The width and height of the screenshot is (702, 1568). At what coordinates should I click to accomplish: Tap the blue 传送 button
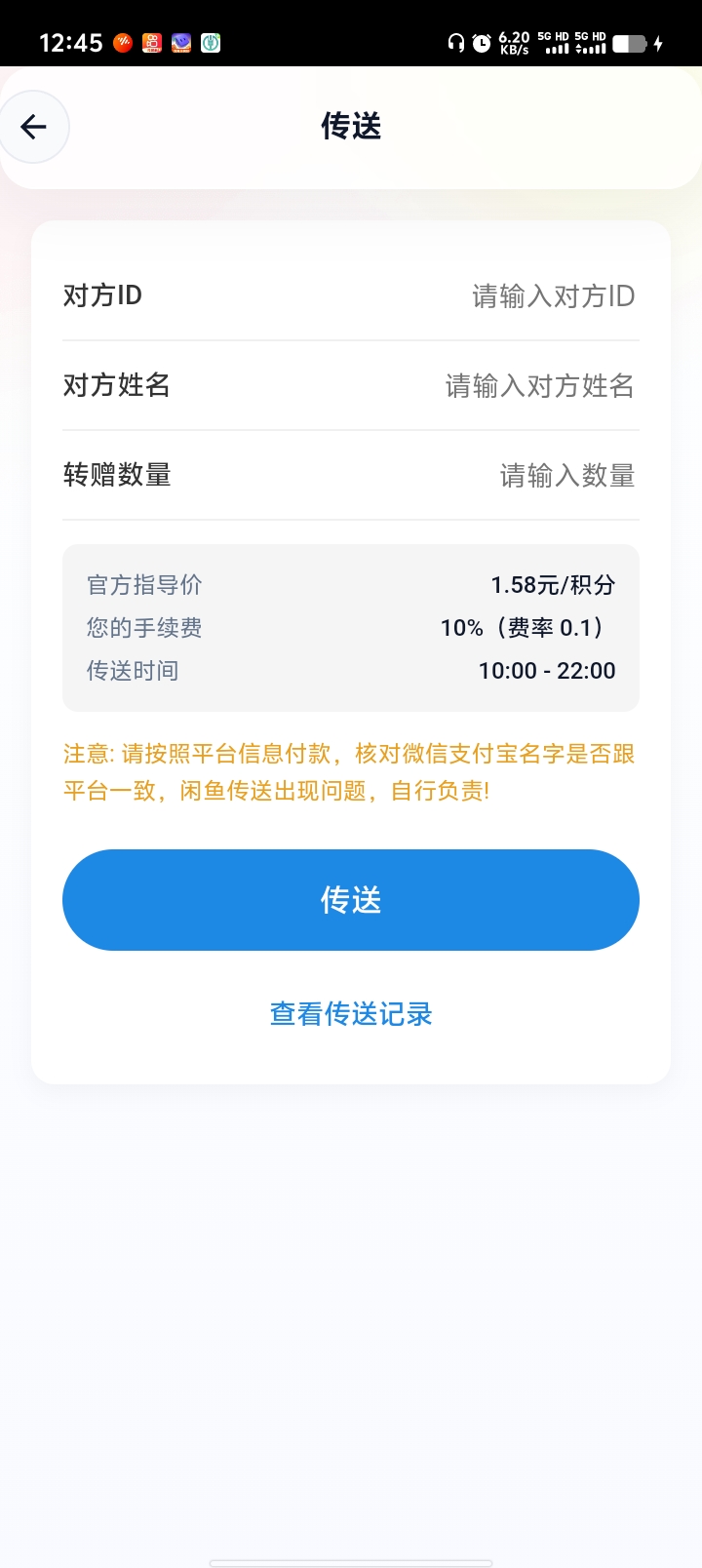click(x=351, y=900)
